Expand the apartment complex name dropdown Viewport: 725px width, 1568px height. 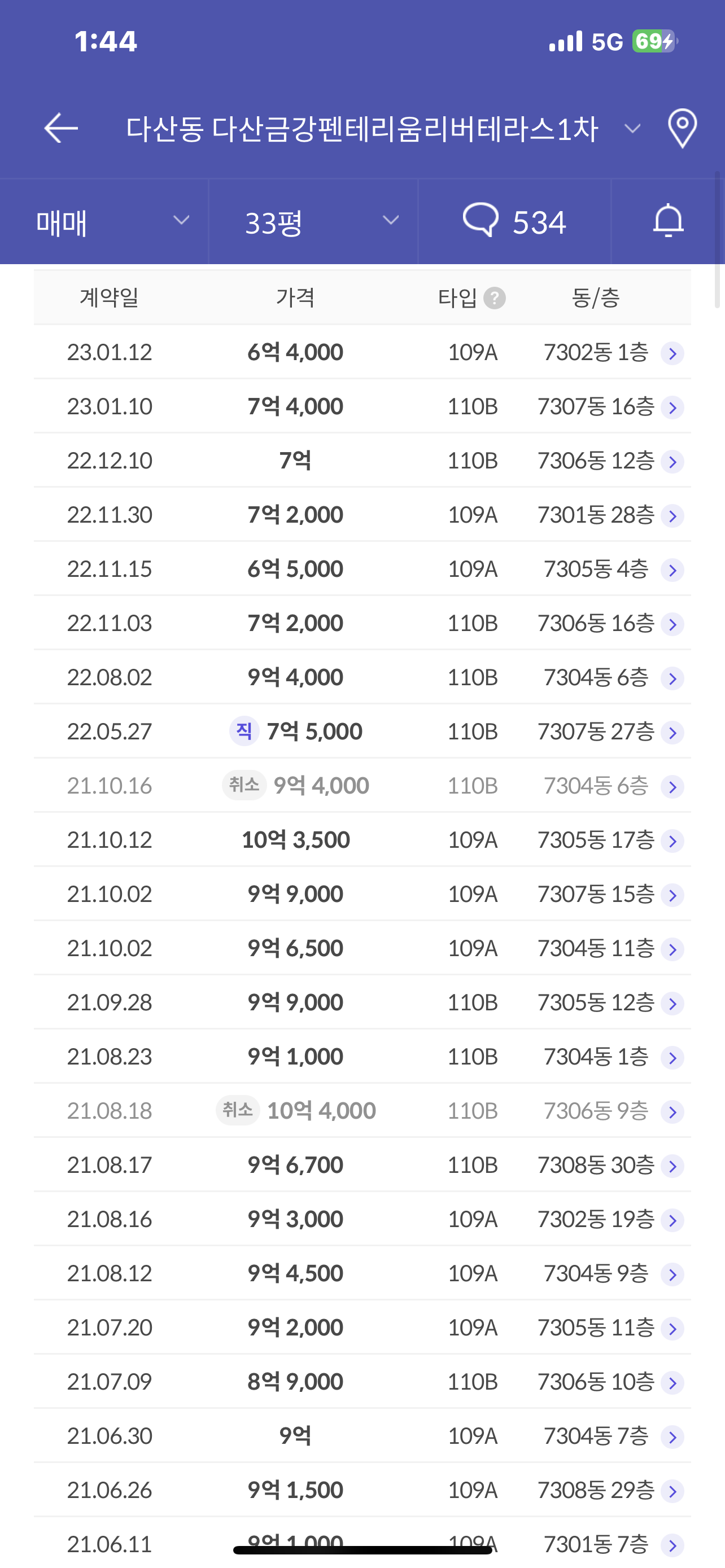[633, 129]
